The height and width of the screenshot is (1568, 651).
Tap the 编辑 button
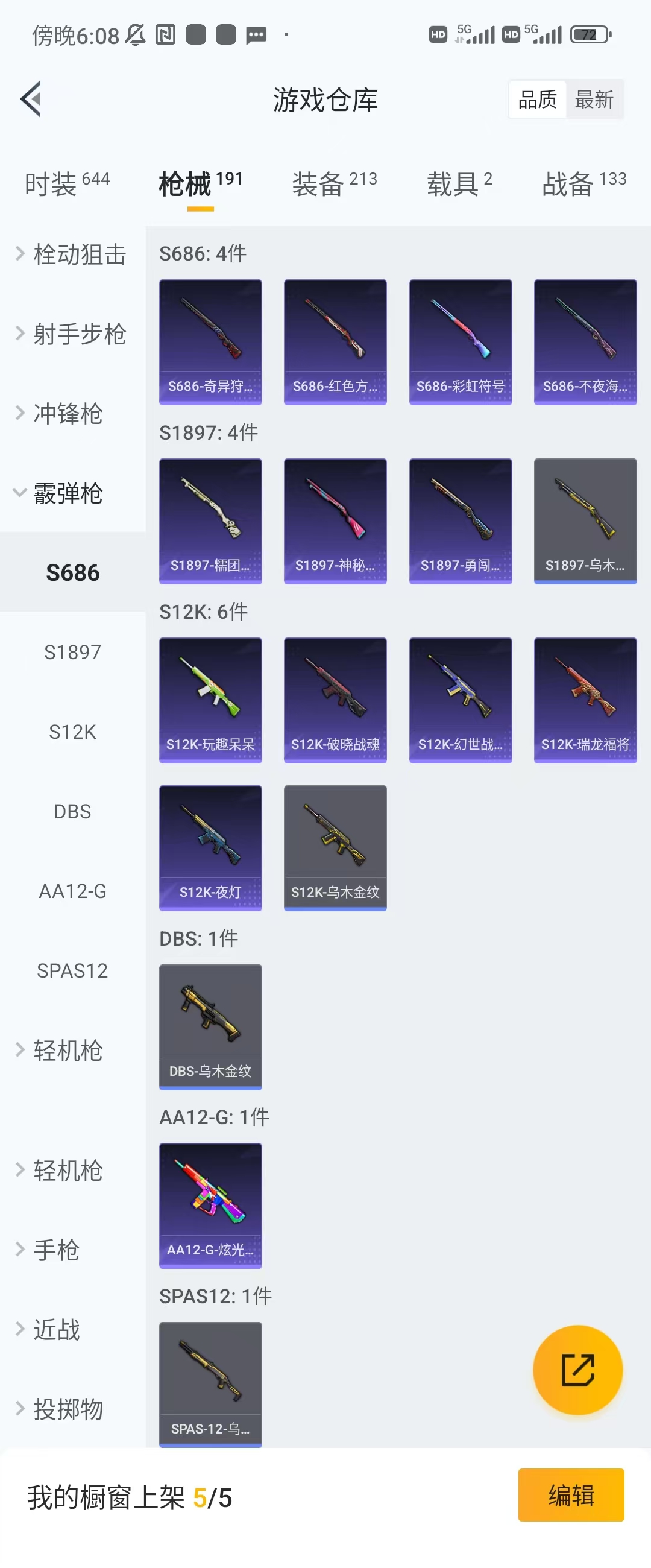pos(571,1495)
